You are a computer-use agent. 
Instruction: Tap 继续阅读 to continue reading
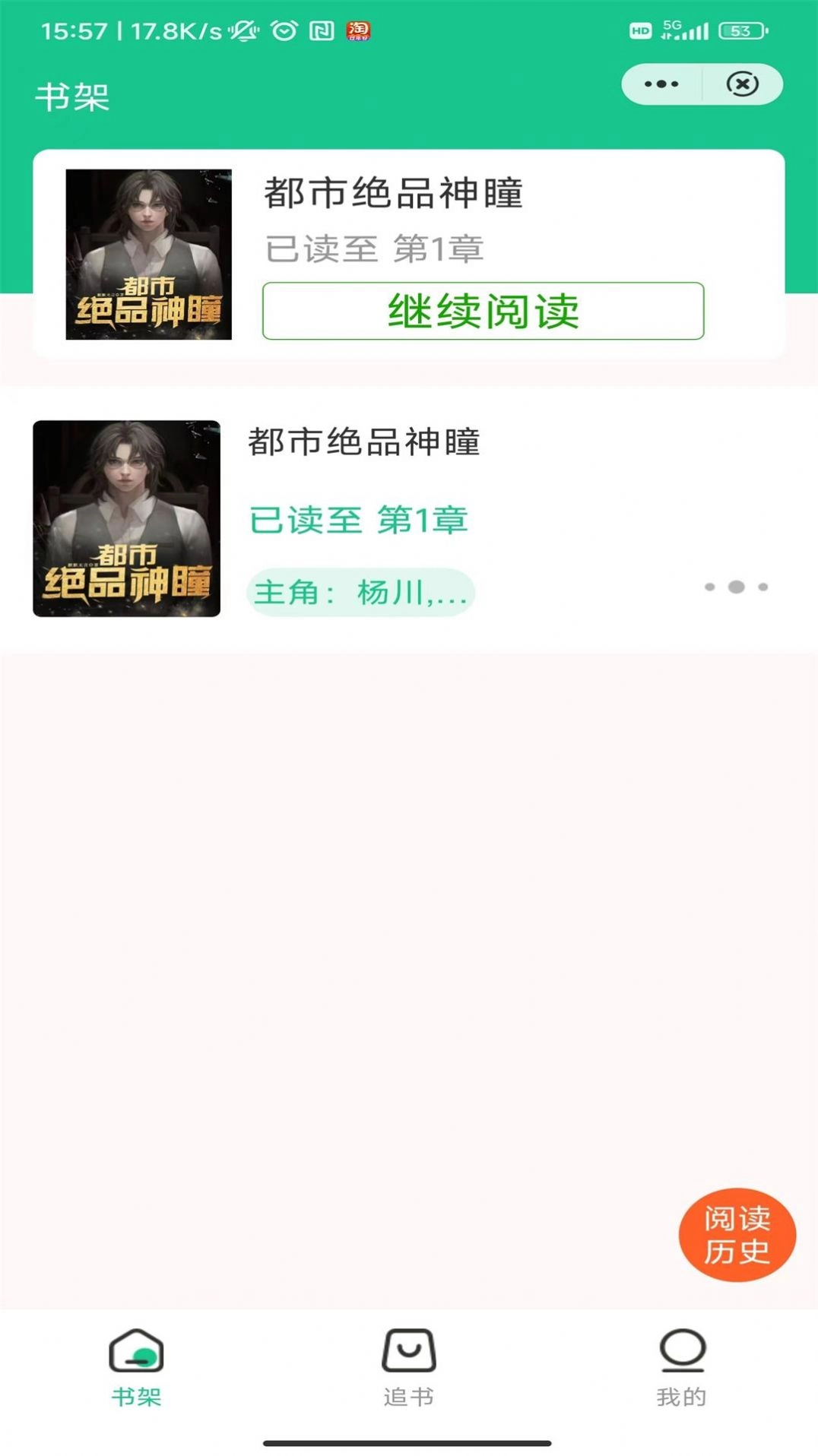pyautogui.click(x=484, y=311)
